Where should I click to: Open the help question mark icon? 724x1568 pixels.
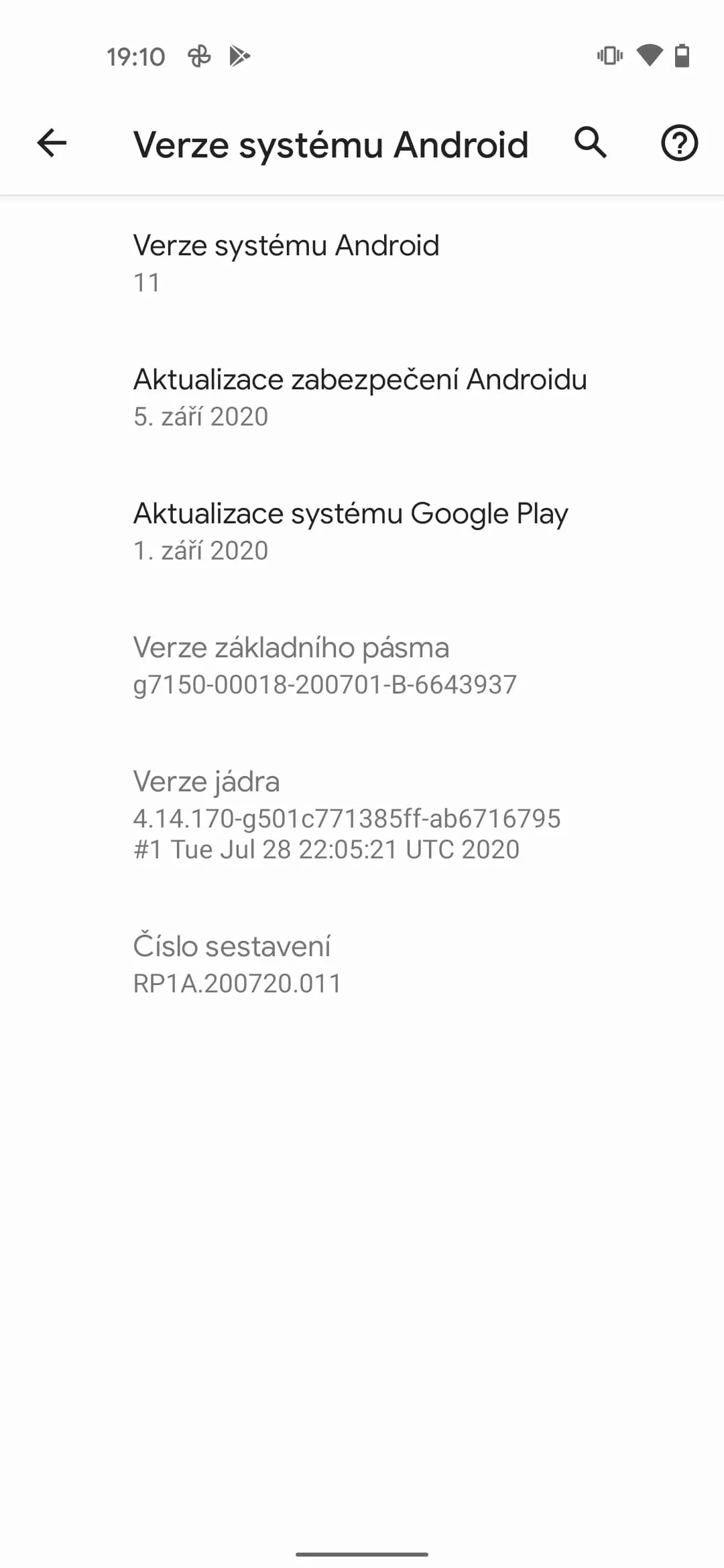point(679,143)
